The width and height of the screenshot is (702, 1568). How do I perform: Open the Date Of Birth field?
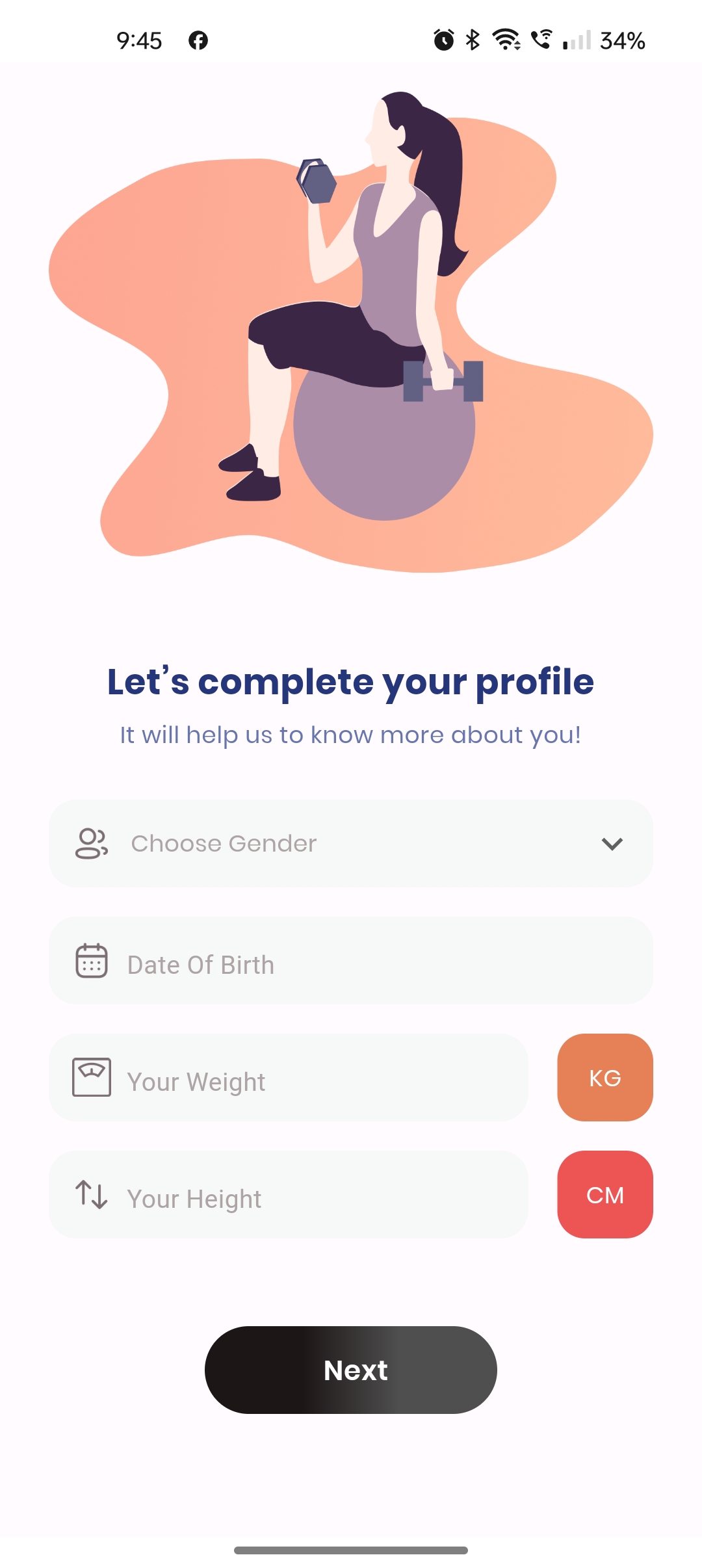(351, 961)
